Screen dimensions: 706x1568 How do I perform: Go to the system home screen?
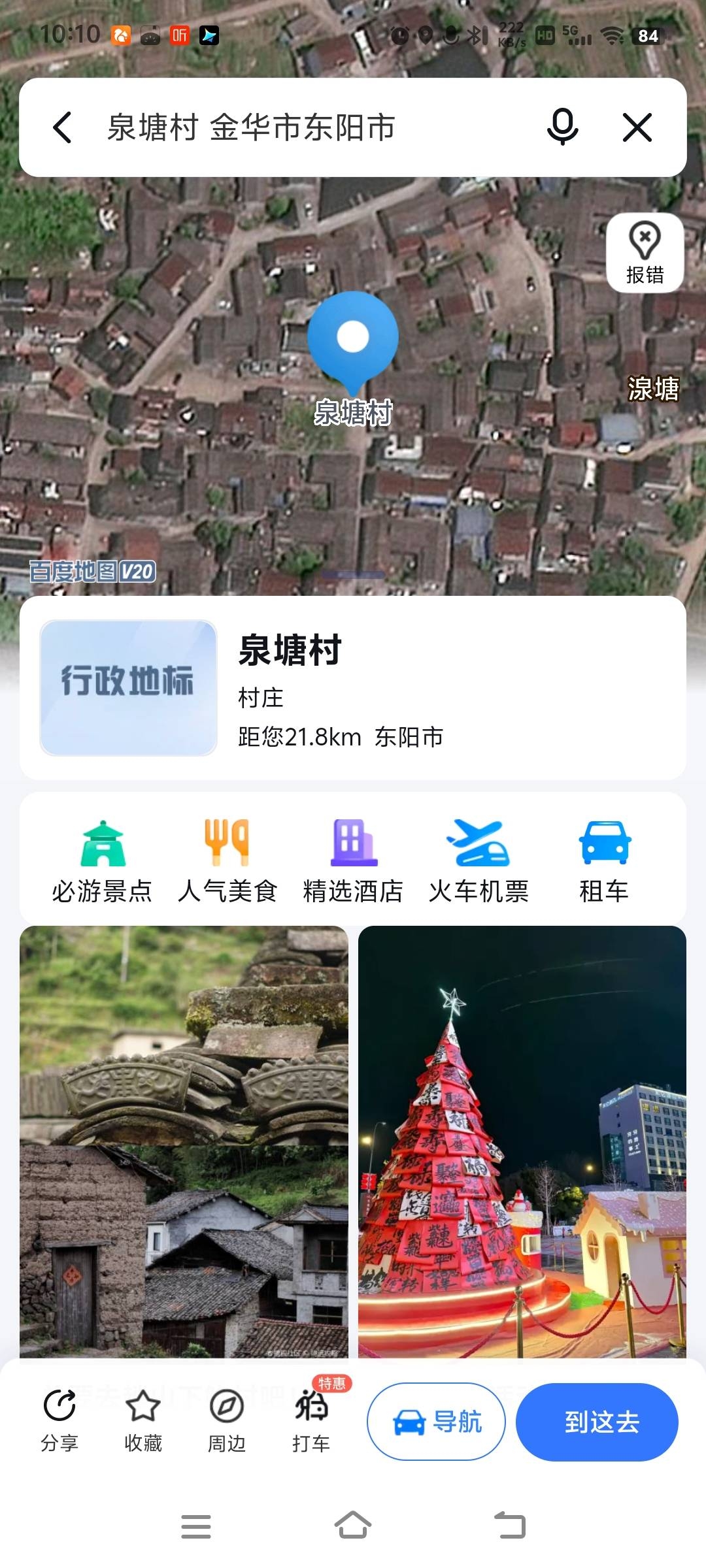[353, 1526]
